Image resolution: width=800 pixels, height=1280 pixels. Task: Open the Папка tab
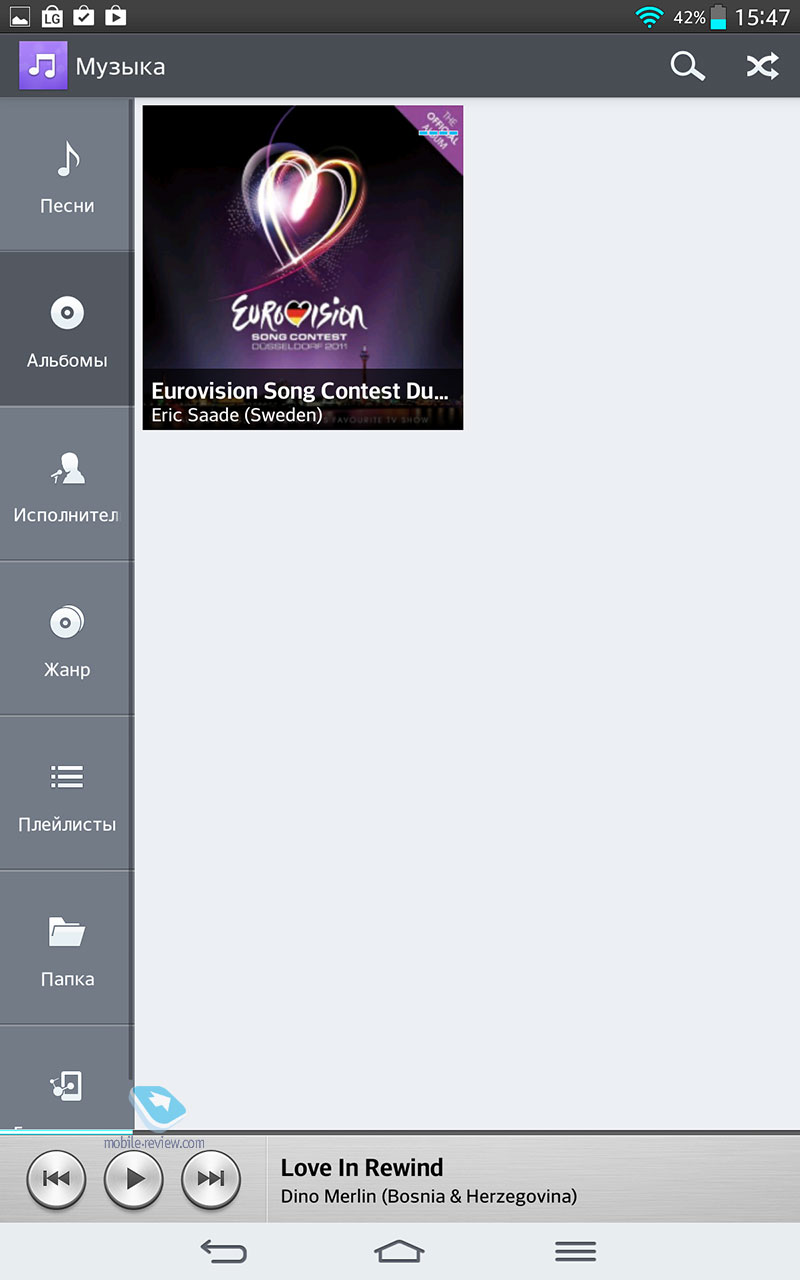(x=66, y=948)
